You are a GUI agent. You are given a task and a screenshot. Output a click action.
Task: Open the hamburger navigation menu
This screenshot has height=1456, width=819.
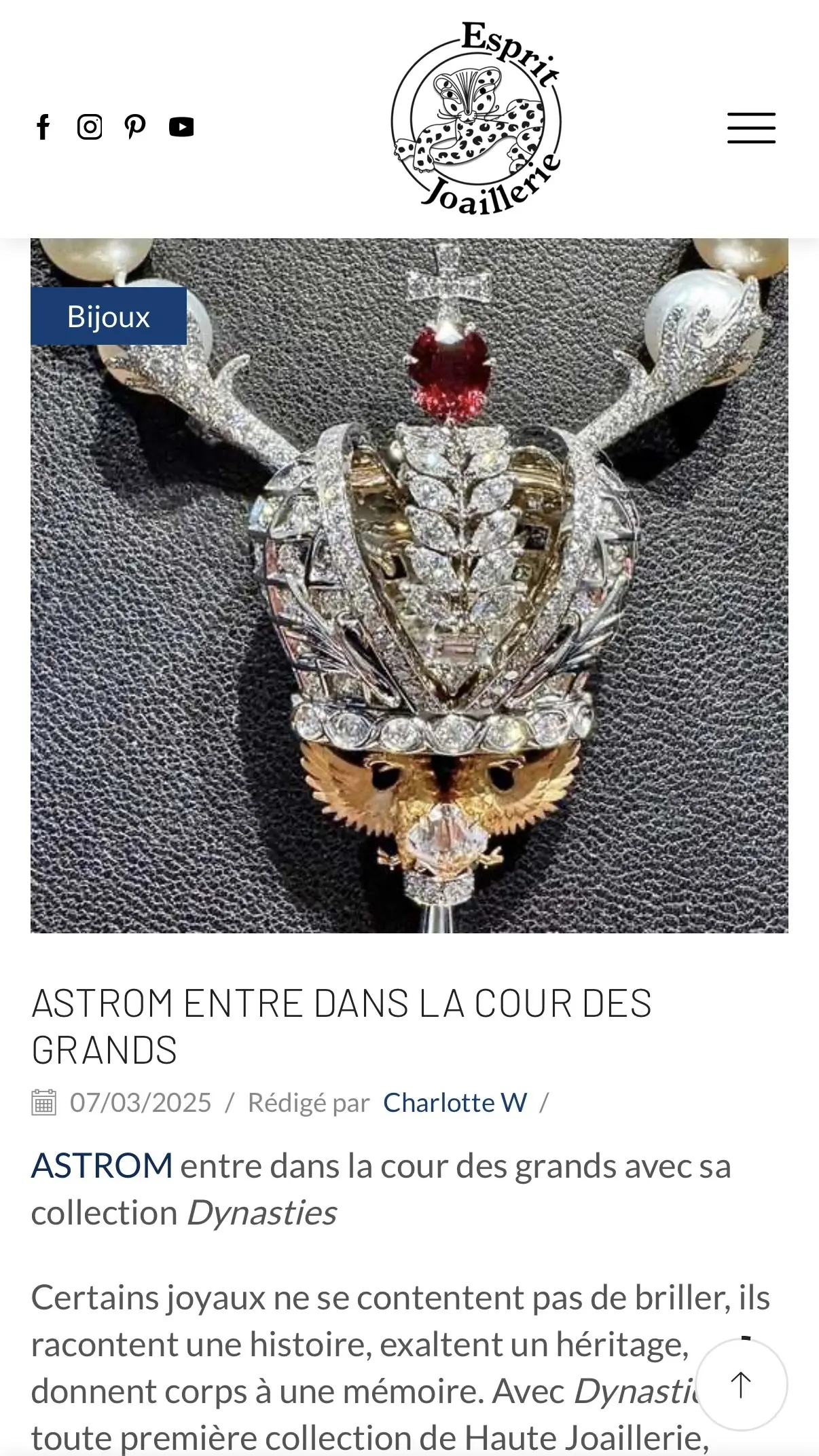point(751,128)
